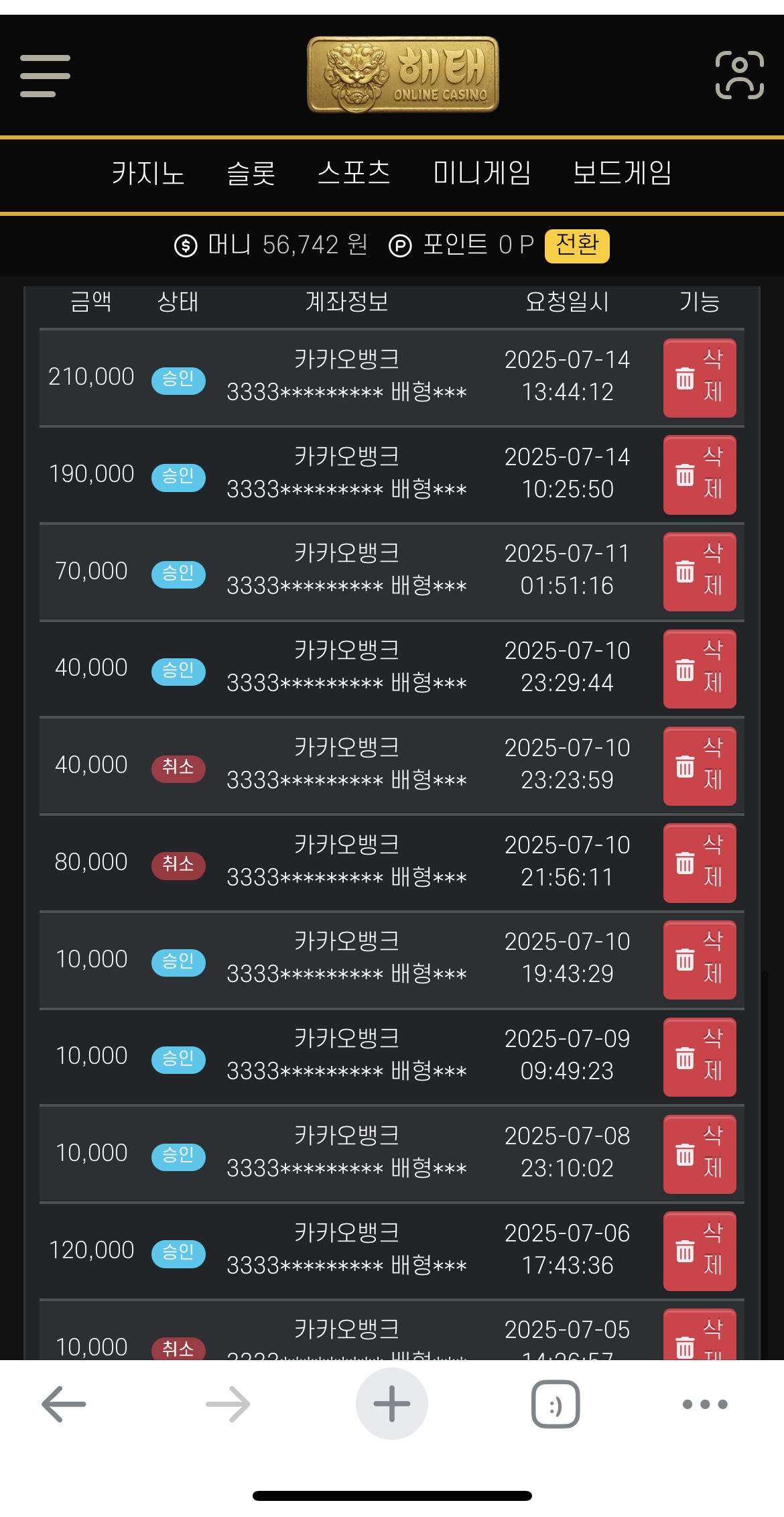Delete the 10,000 request from 2025-07-09
The image size is (784, 1517).
click(x=700, y=1057)
